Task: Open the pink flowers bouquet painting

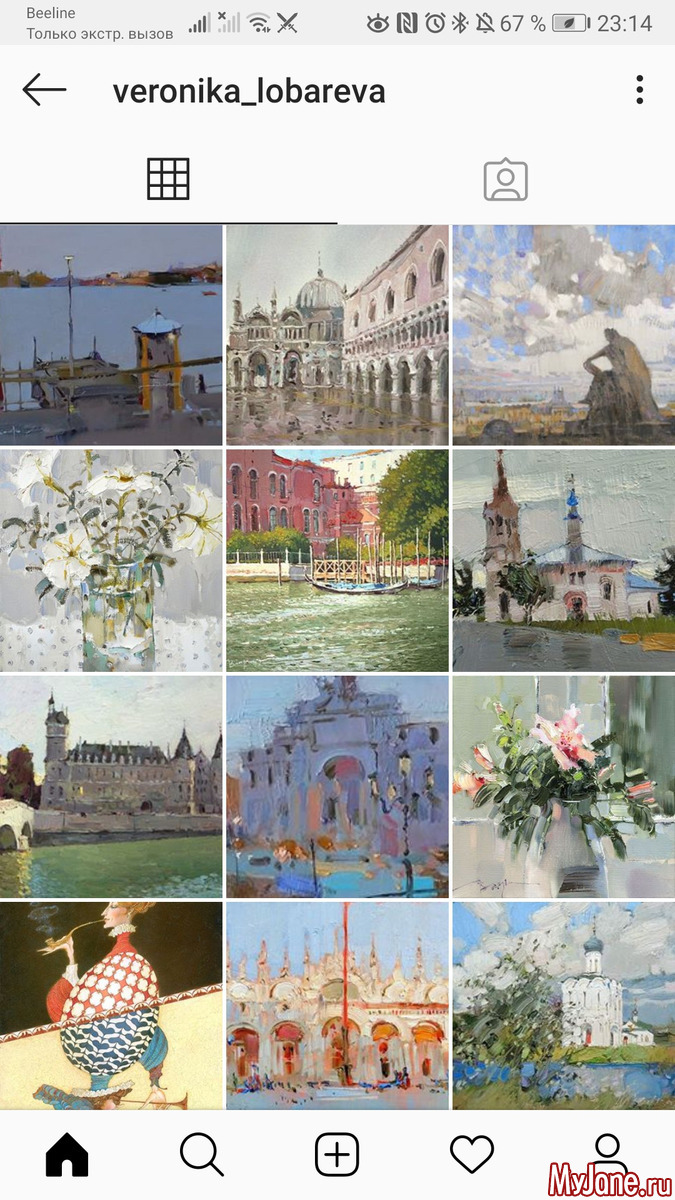Action: (x=563, y=786)
